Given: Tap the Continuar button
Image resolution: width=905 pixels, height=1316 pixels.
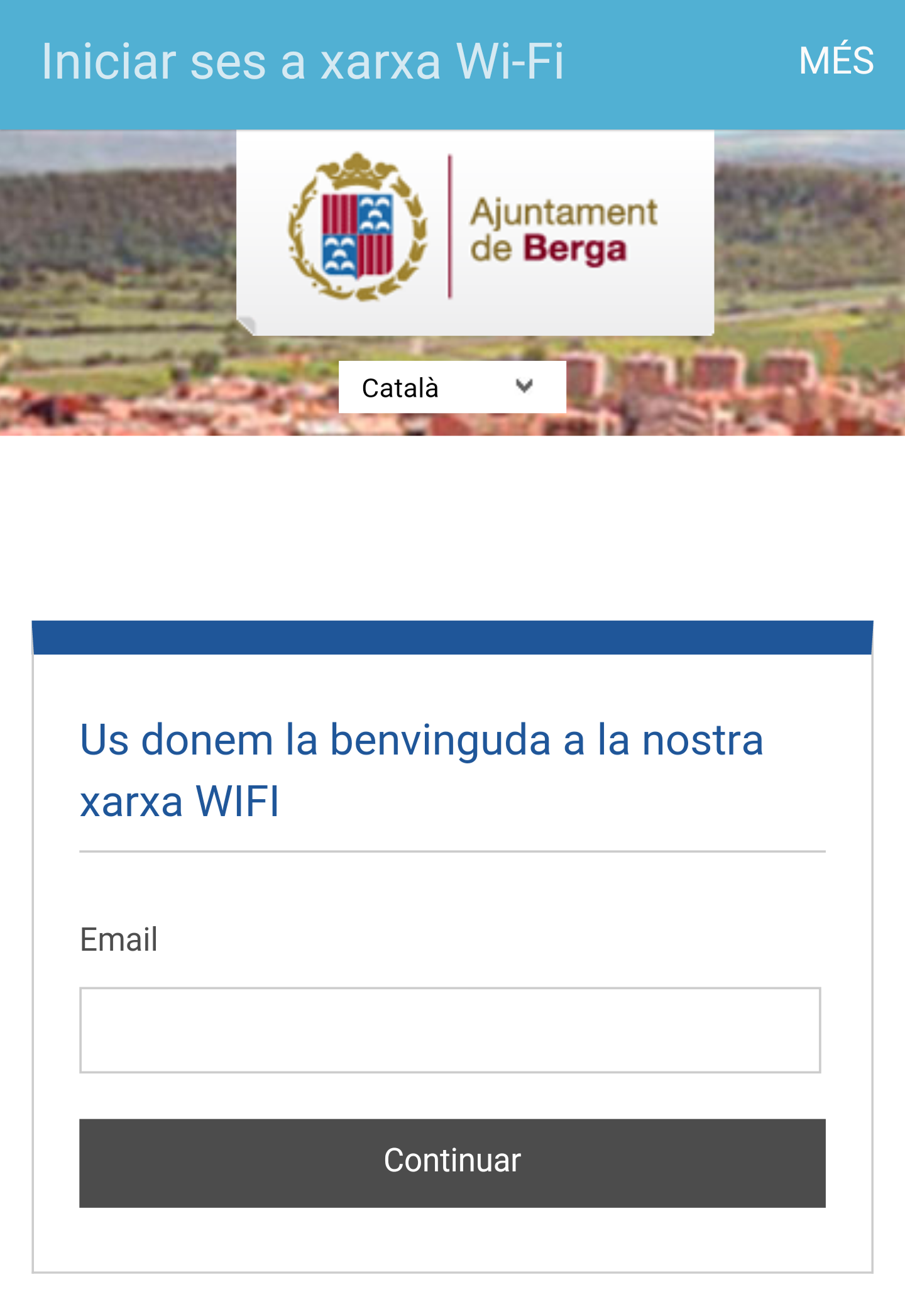Looking at the screenshot, I should point(452,1163).
